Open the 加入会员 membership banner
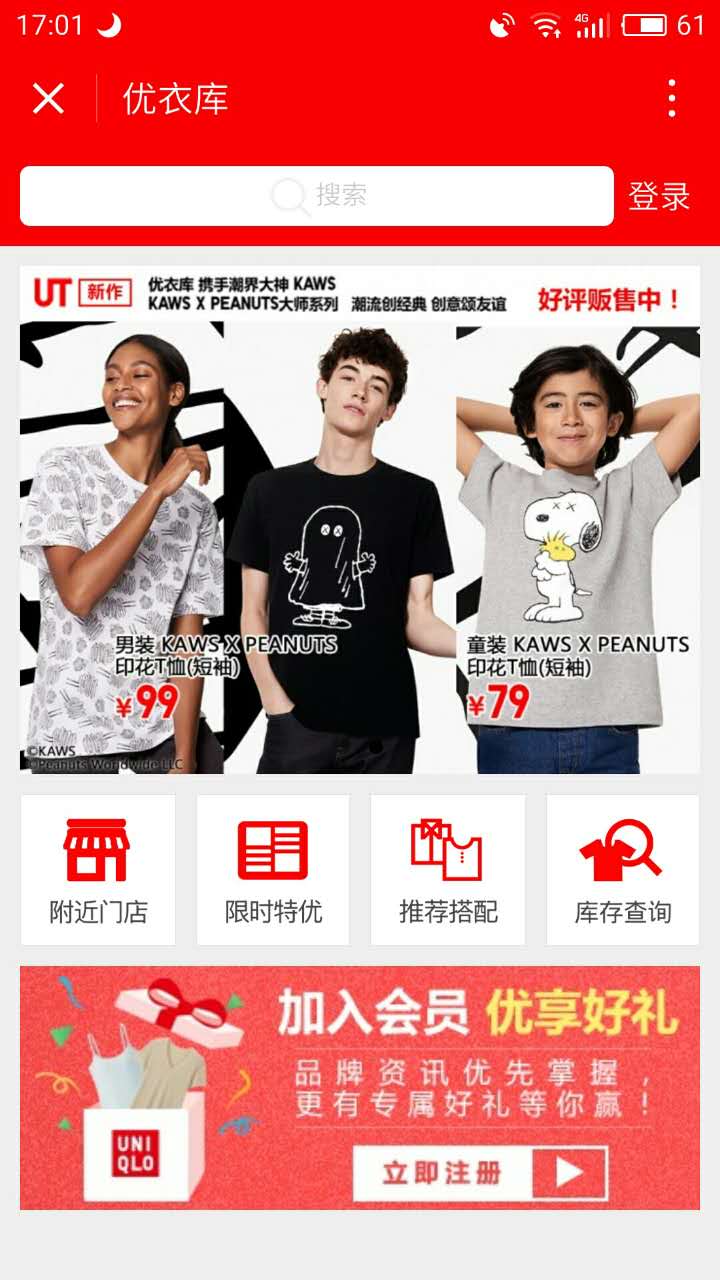 click(360, 1088)
